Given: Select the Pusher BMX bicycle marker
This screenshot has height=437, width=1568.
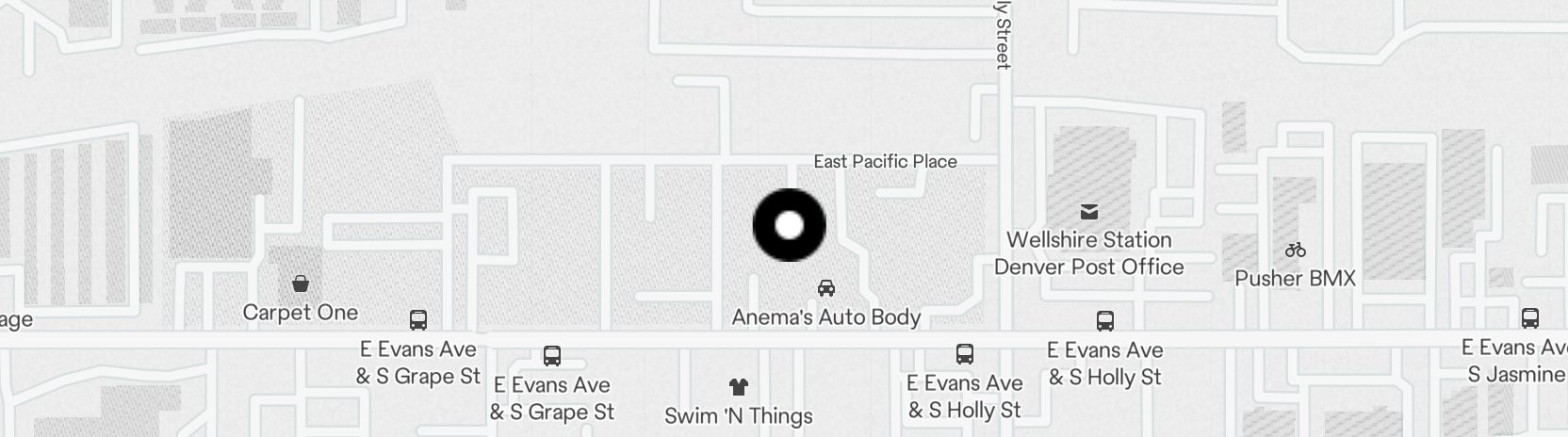Looking at the screenshot, I should pyautogui.click(x=1295, y=250).
